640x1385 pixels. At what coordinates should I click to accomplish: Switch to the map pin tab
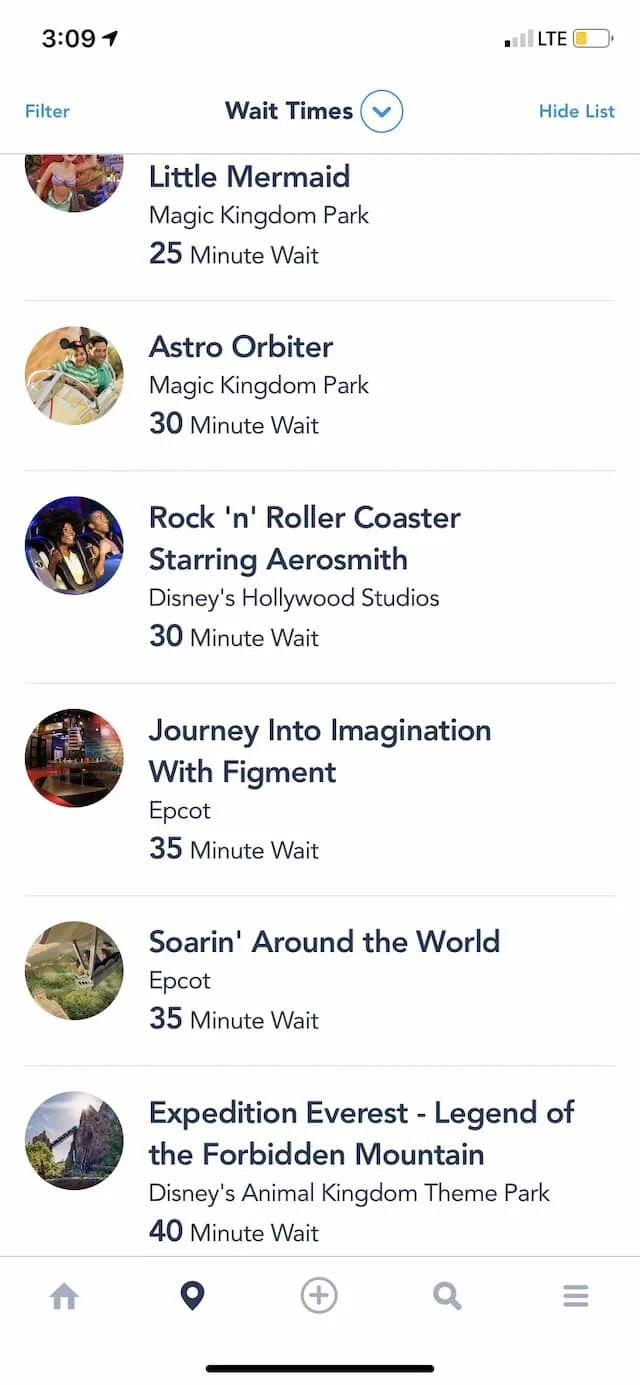[x=192, y=1297]
